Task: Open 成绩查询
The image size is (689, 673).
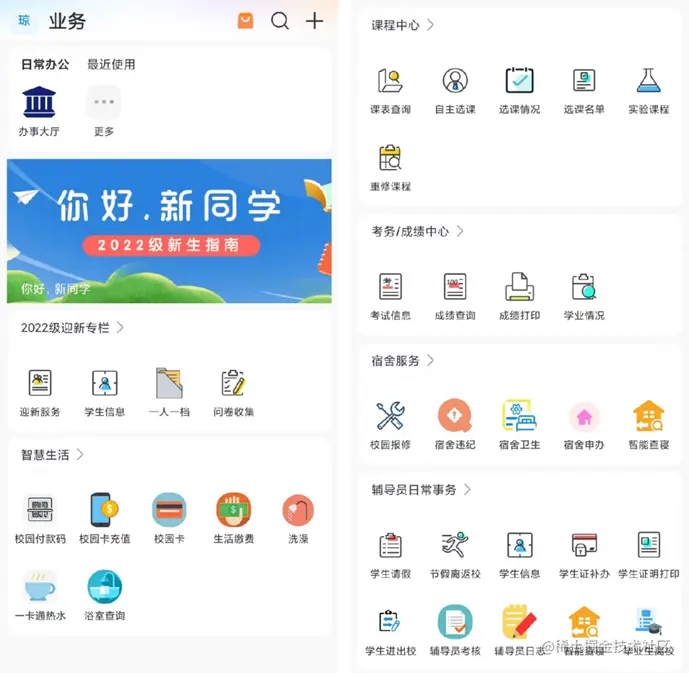Action: [455, 296]
